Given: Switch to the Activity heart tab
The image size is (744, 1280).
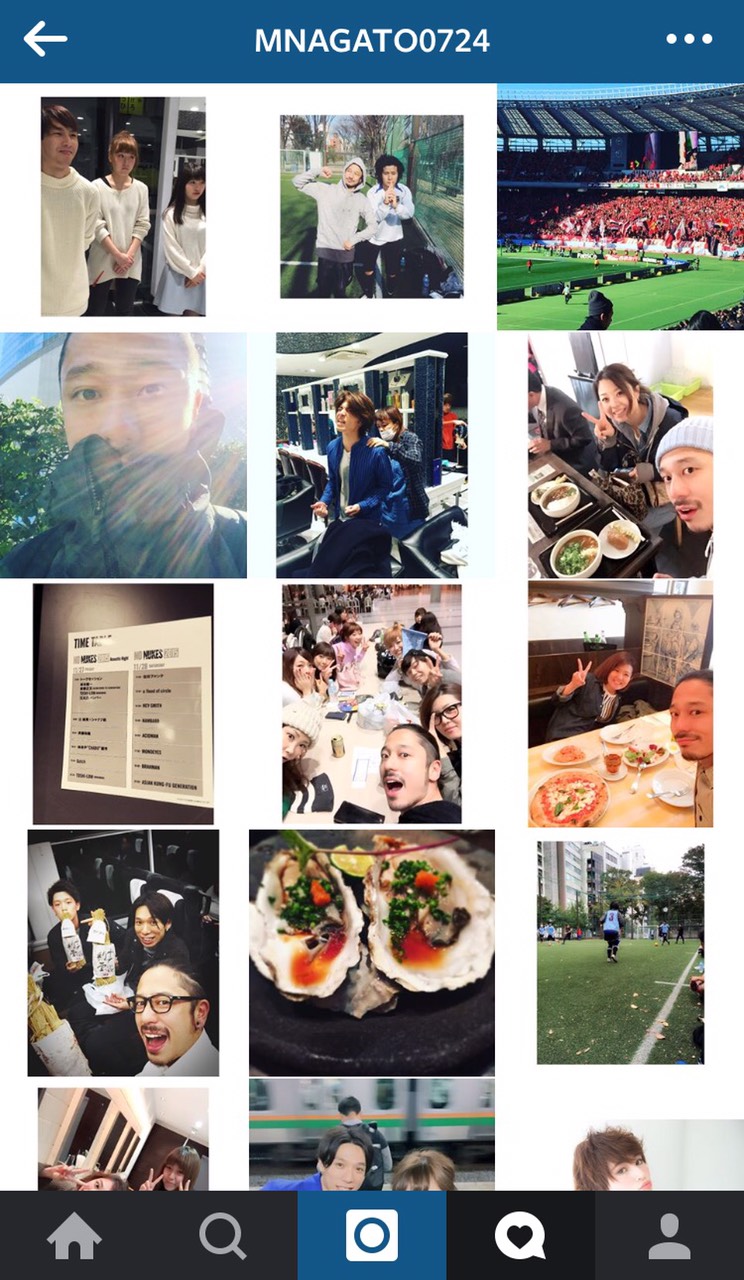Looking at the screenshot, I should point(520,1236).
